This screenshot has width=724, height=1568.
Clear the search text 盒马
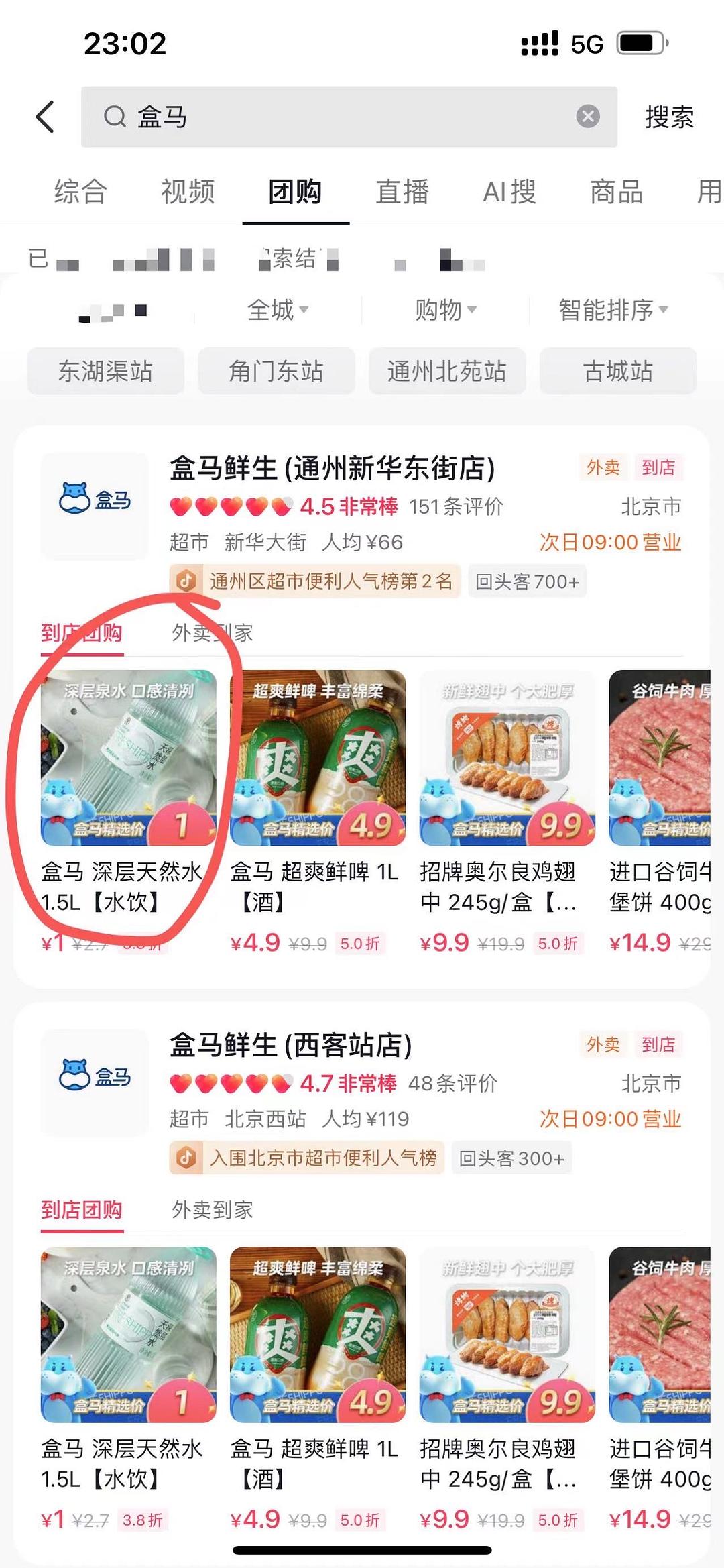587,117
